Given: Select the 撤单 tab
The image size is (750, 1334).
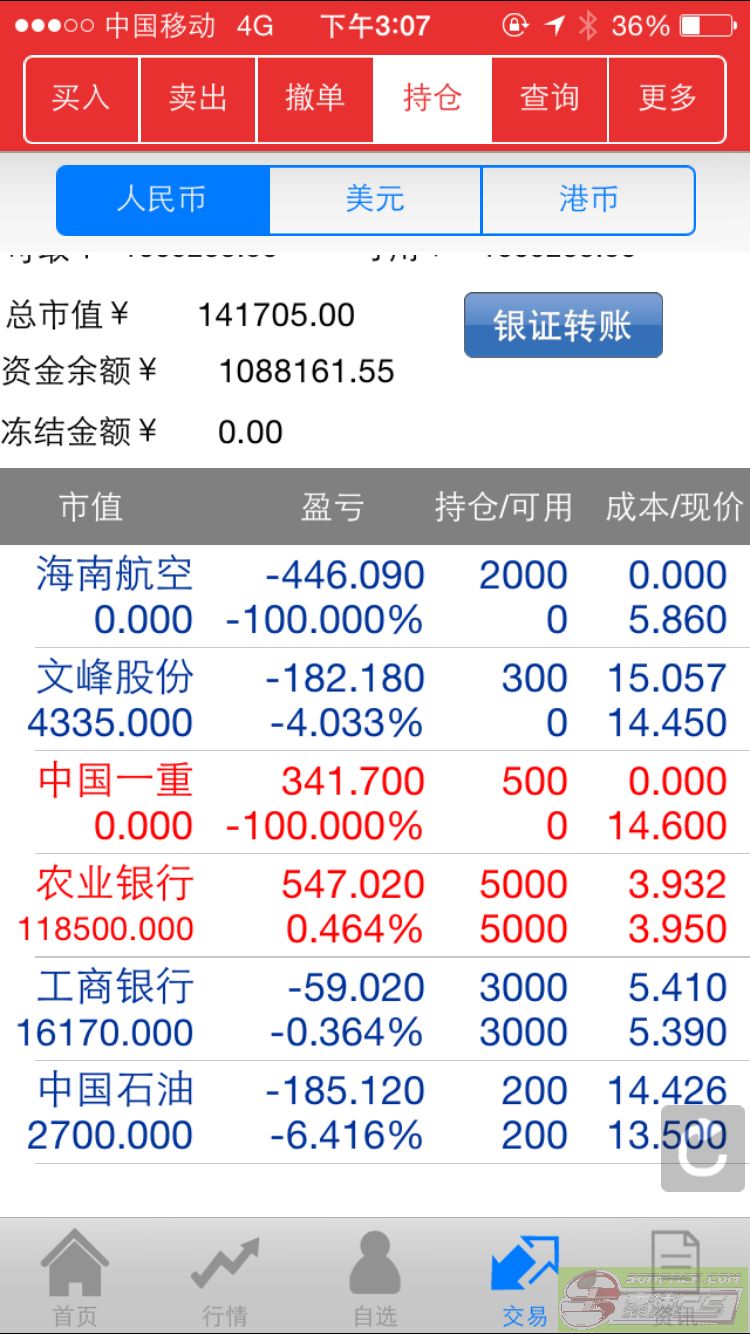Looking at the screenshot, I should click(315, 99).
